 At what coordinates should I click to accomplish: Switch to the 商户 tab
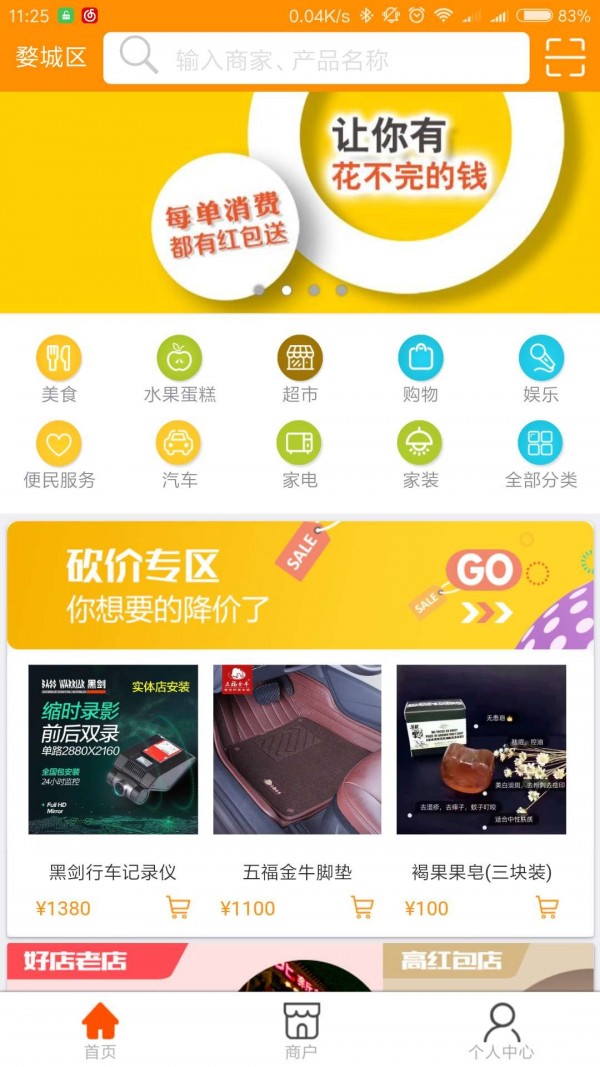300,1031
